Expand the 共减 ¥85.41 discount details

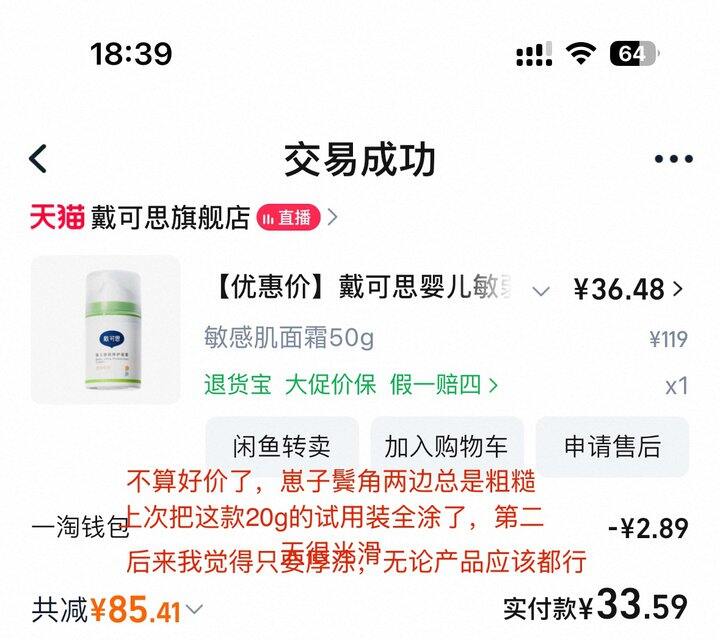click(x=117, y=610)
